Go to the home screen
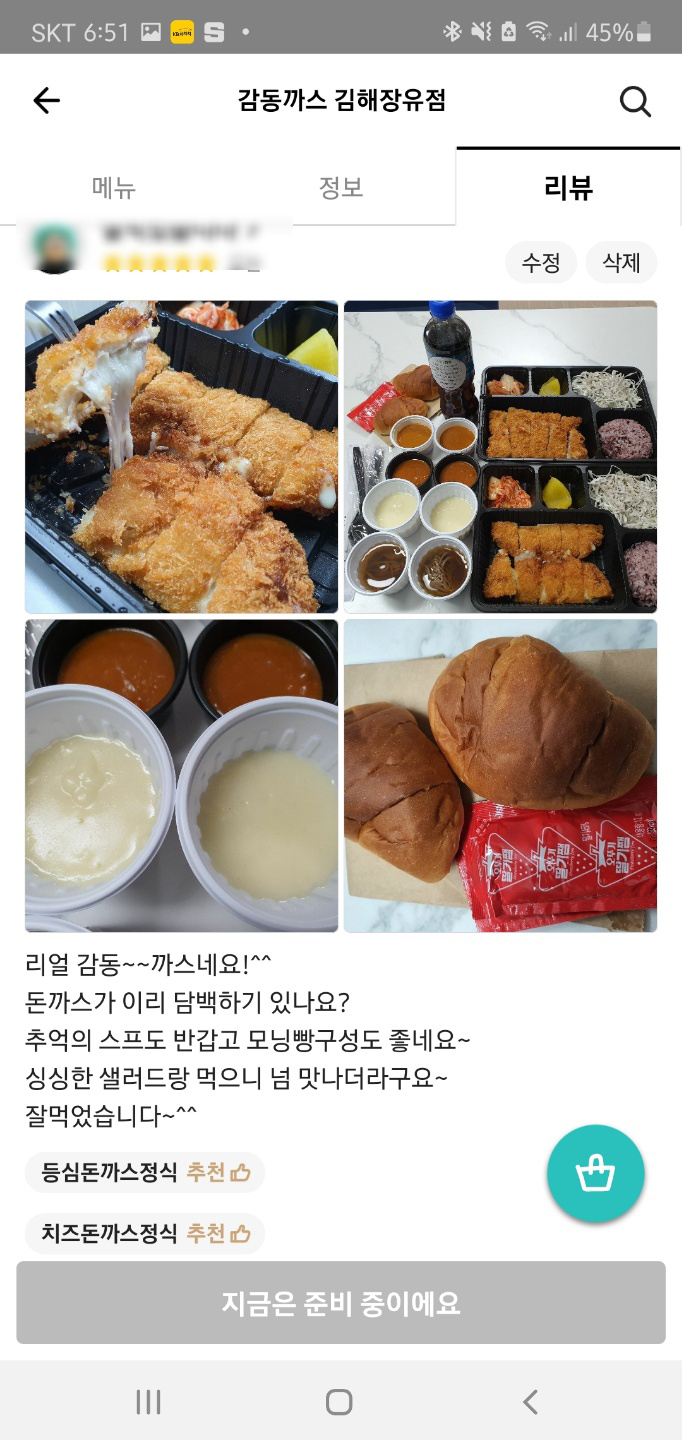The height and width of the screenshot is (1440, 682). tap(340, 1402)
